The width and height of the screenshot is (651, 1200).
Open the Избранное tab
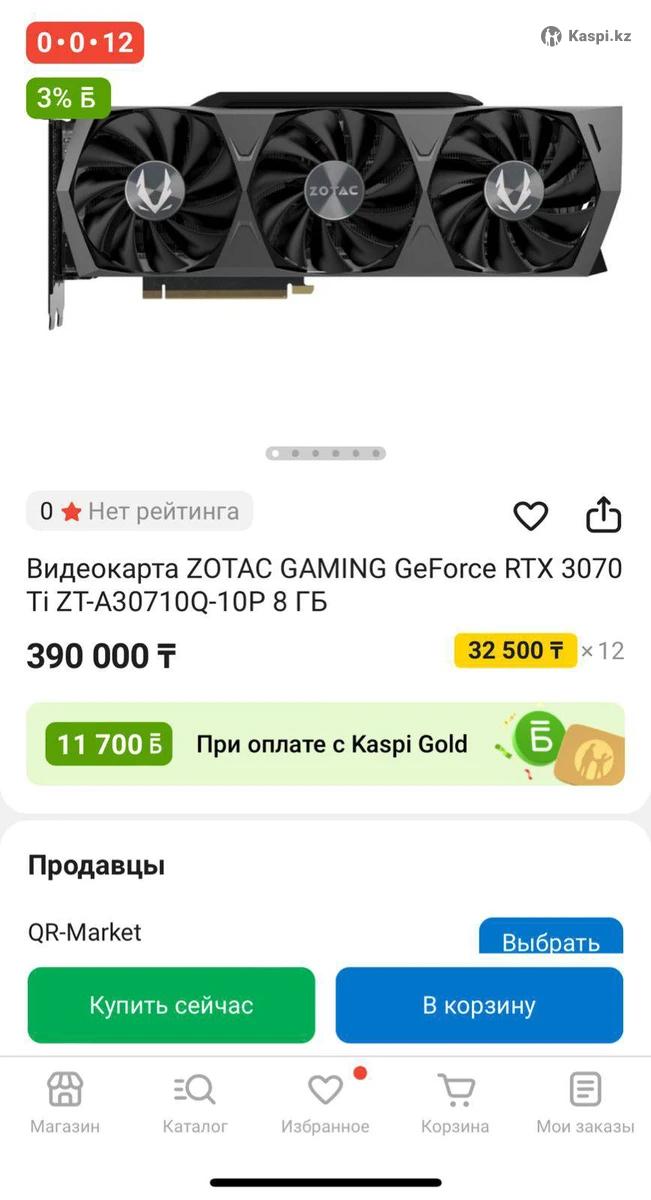point(325,1103)
